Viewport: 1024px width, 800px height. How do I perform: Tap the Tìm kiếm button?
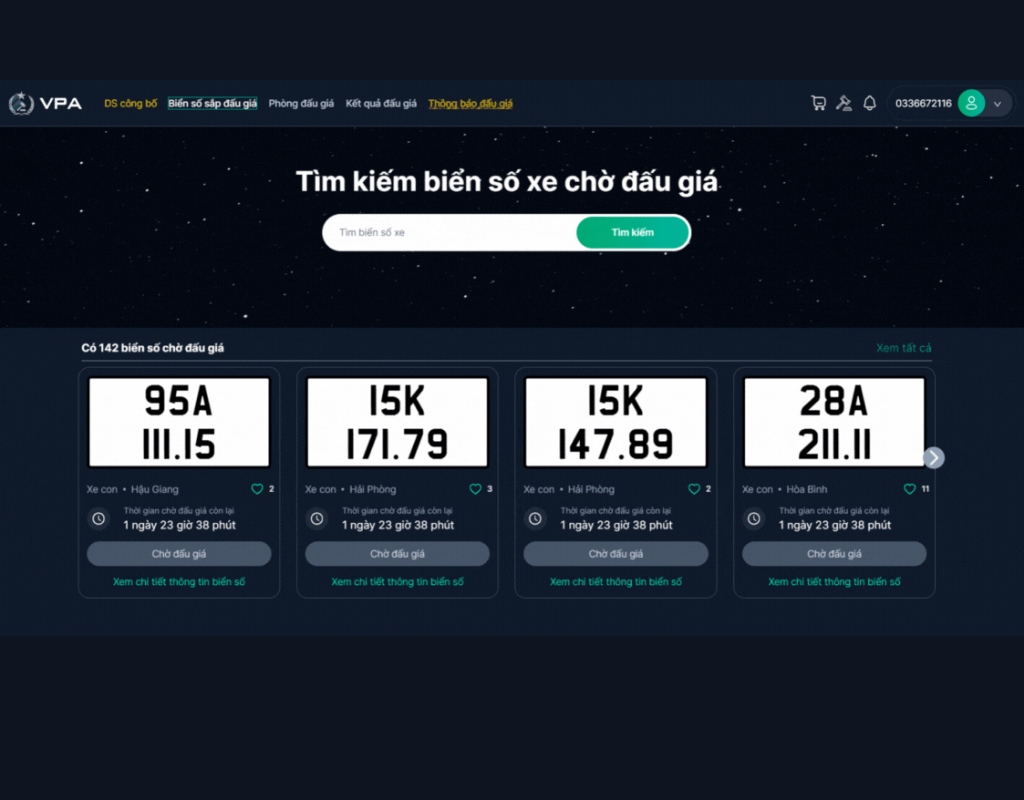(x=632, y=232)
